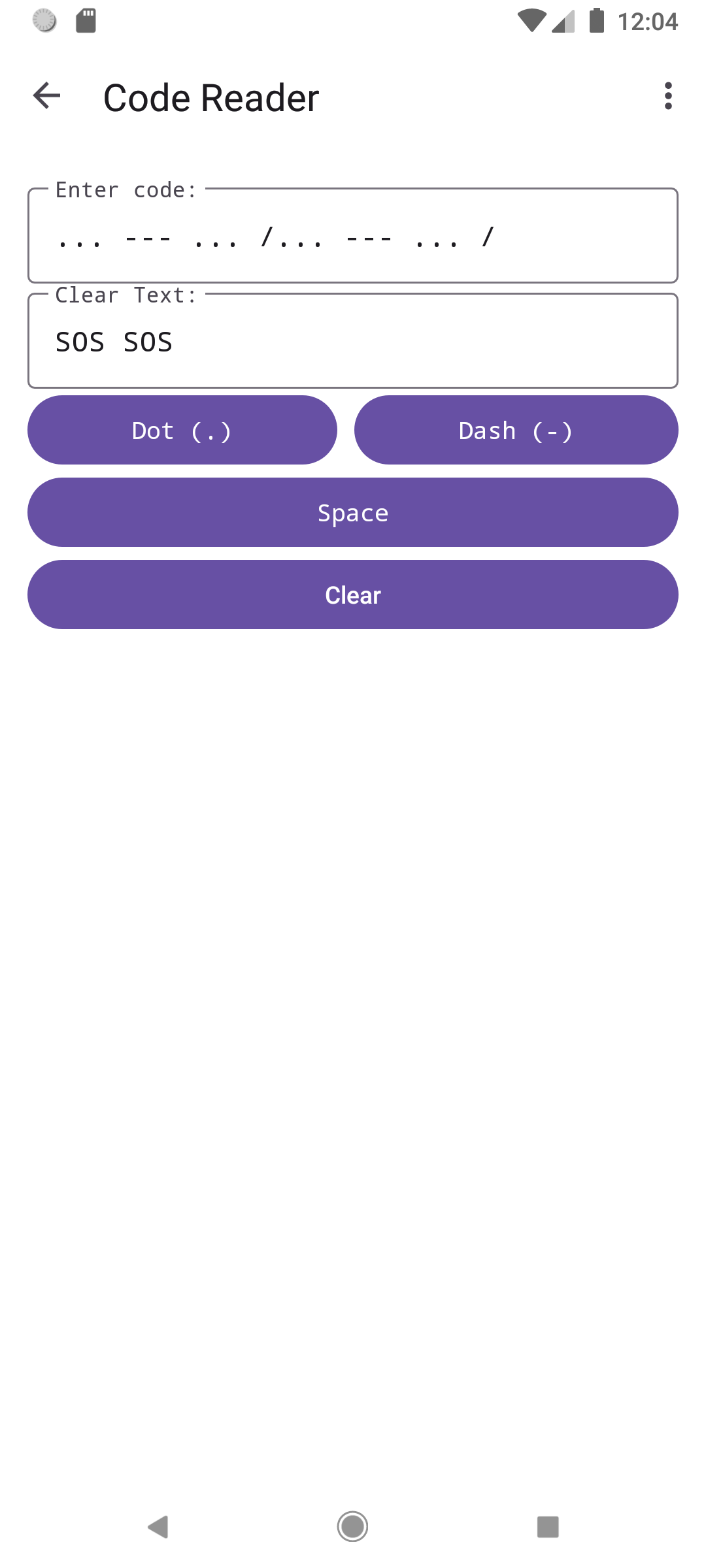Open the overflow menu
706x1568 pixels.
point(667,96)
